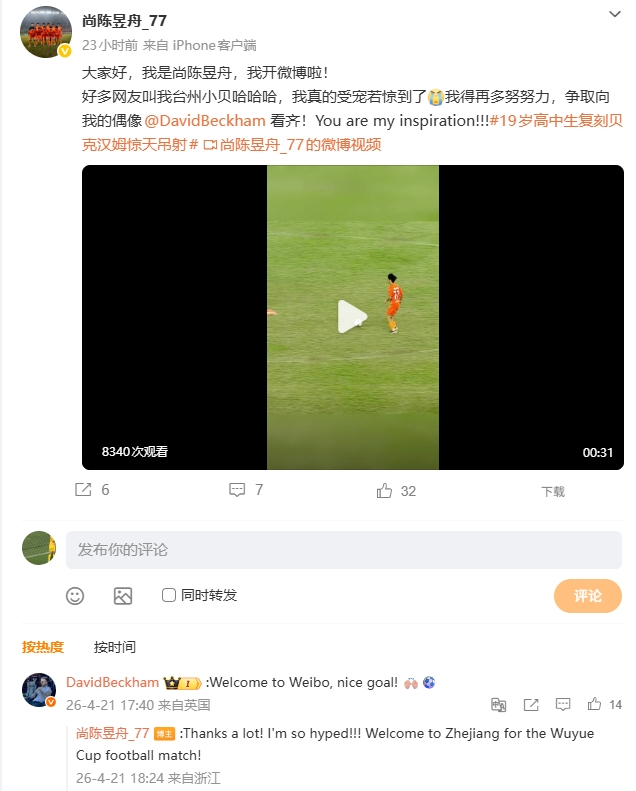Select the 按热度 comment sorting tab
The height and width of the screenshot is (791, 636).
click(43, 647)
